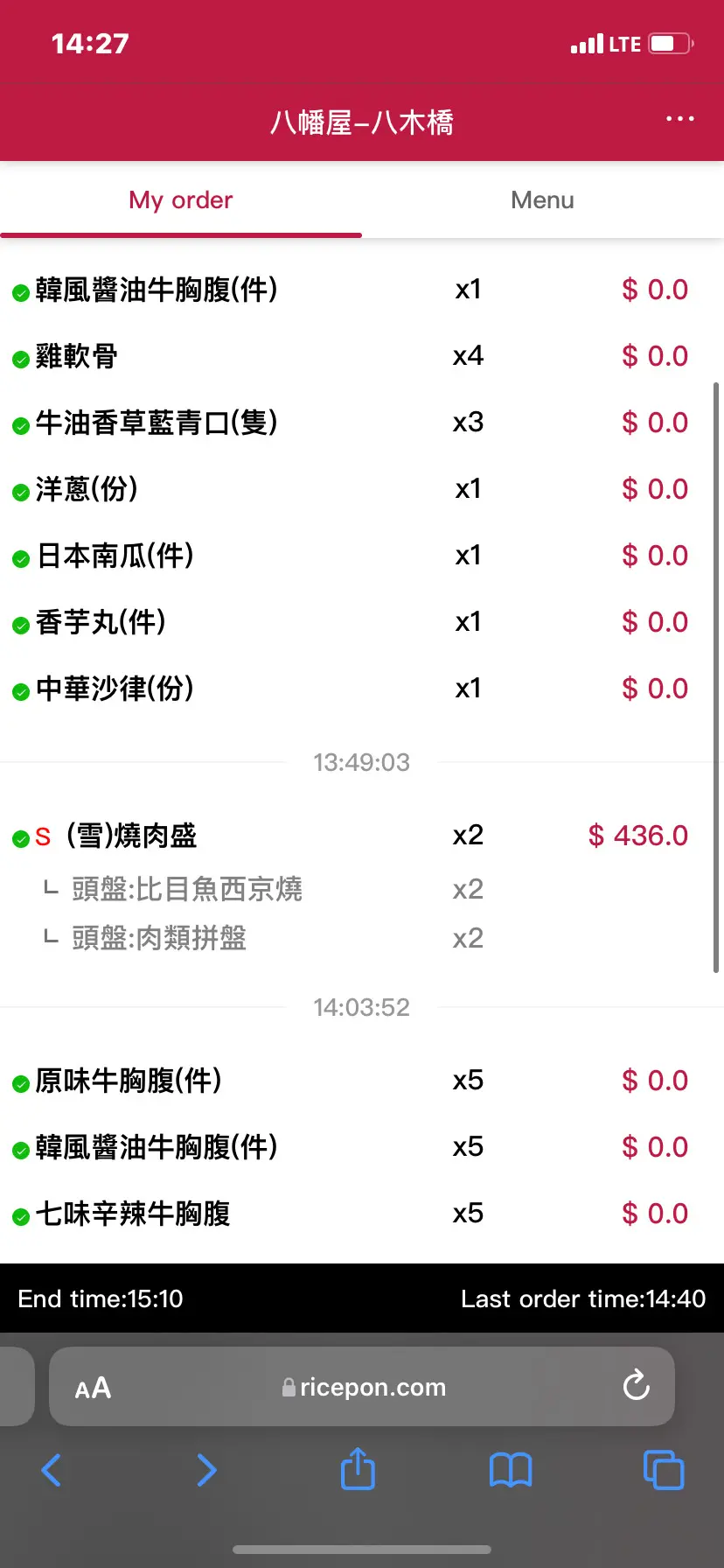Select the My order tab
The image size is (724, 1568).
(181, 200)
